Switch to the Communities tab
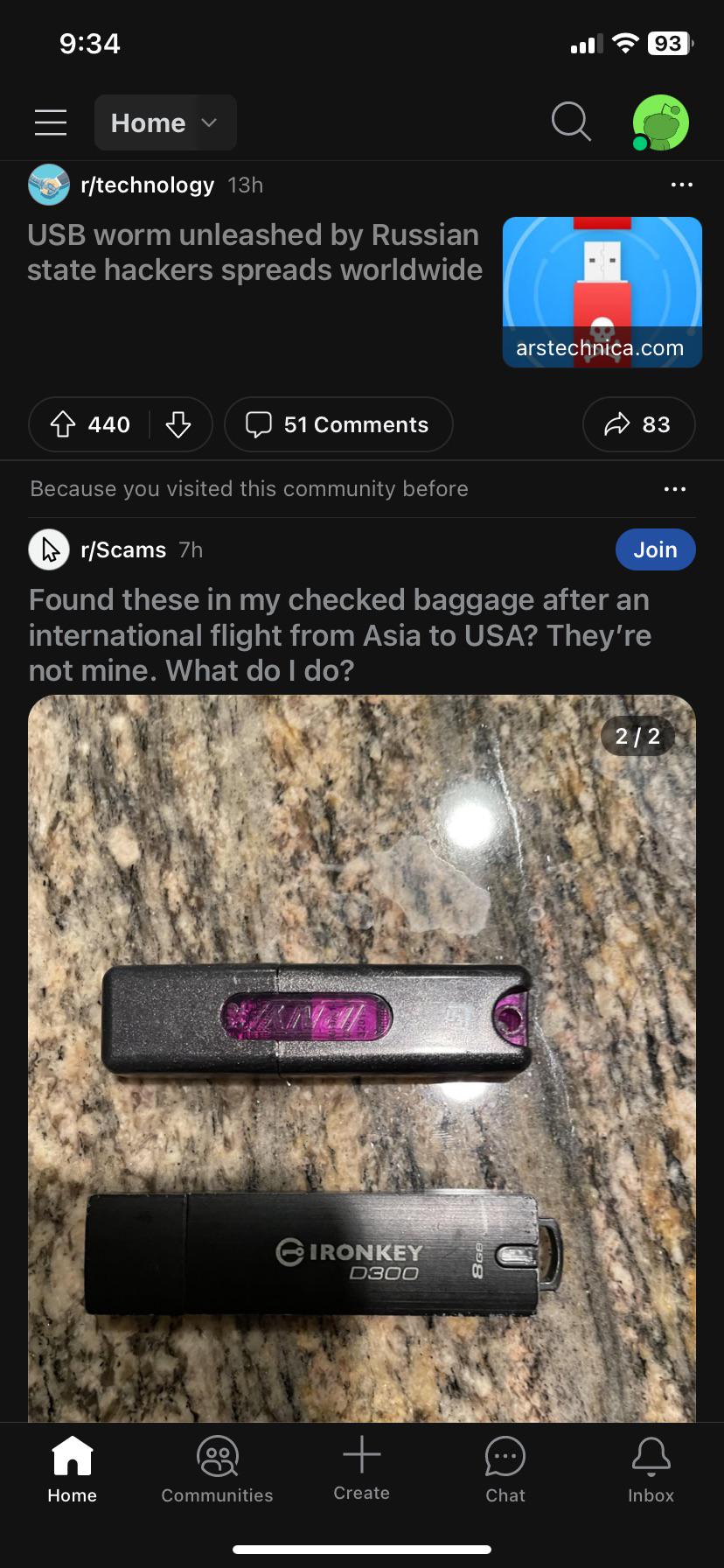This screenshot has height=1568, width=724. 217,1470
